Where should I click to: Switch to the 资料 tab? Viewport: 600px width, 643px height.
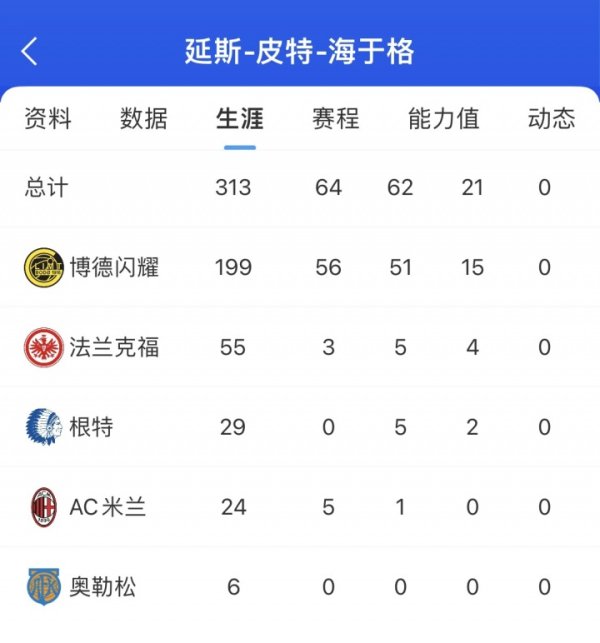click(x=48, y=118)
